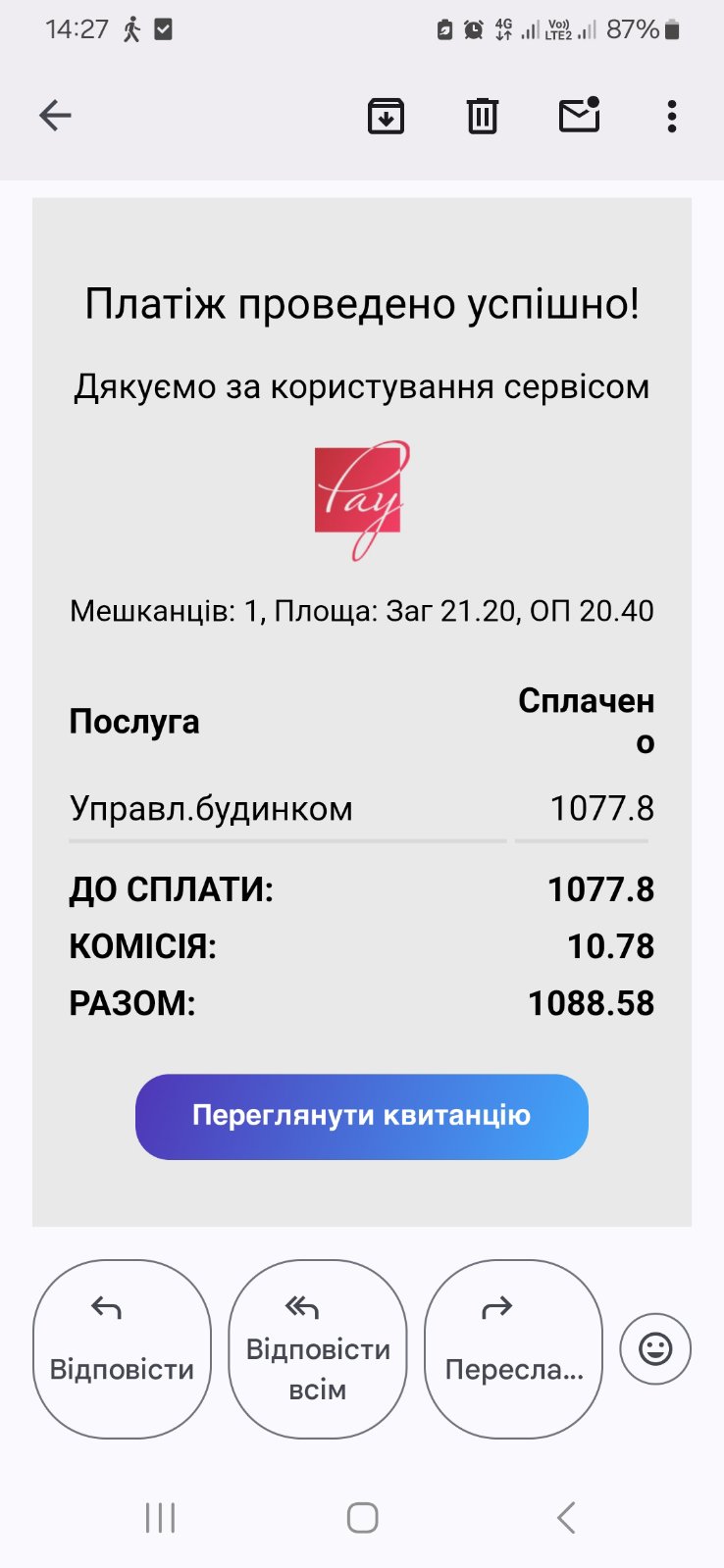724x1568 pixels.
Task: Open the overflow menu
Action: 671,116
